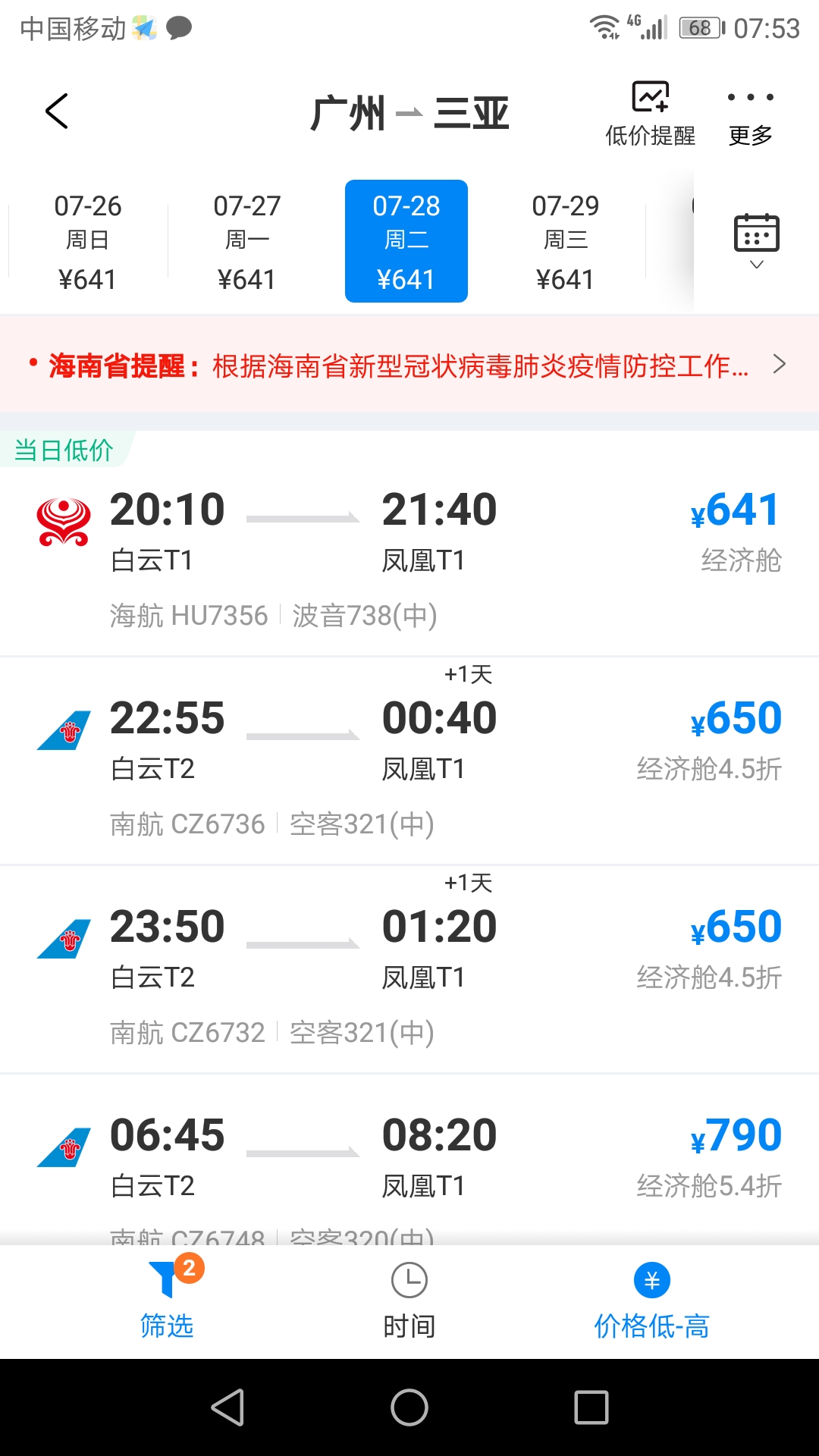The image size is (819, 1456).
Task: Go back using the top-left arrow
Action: (x=57, y=111)
